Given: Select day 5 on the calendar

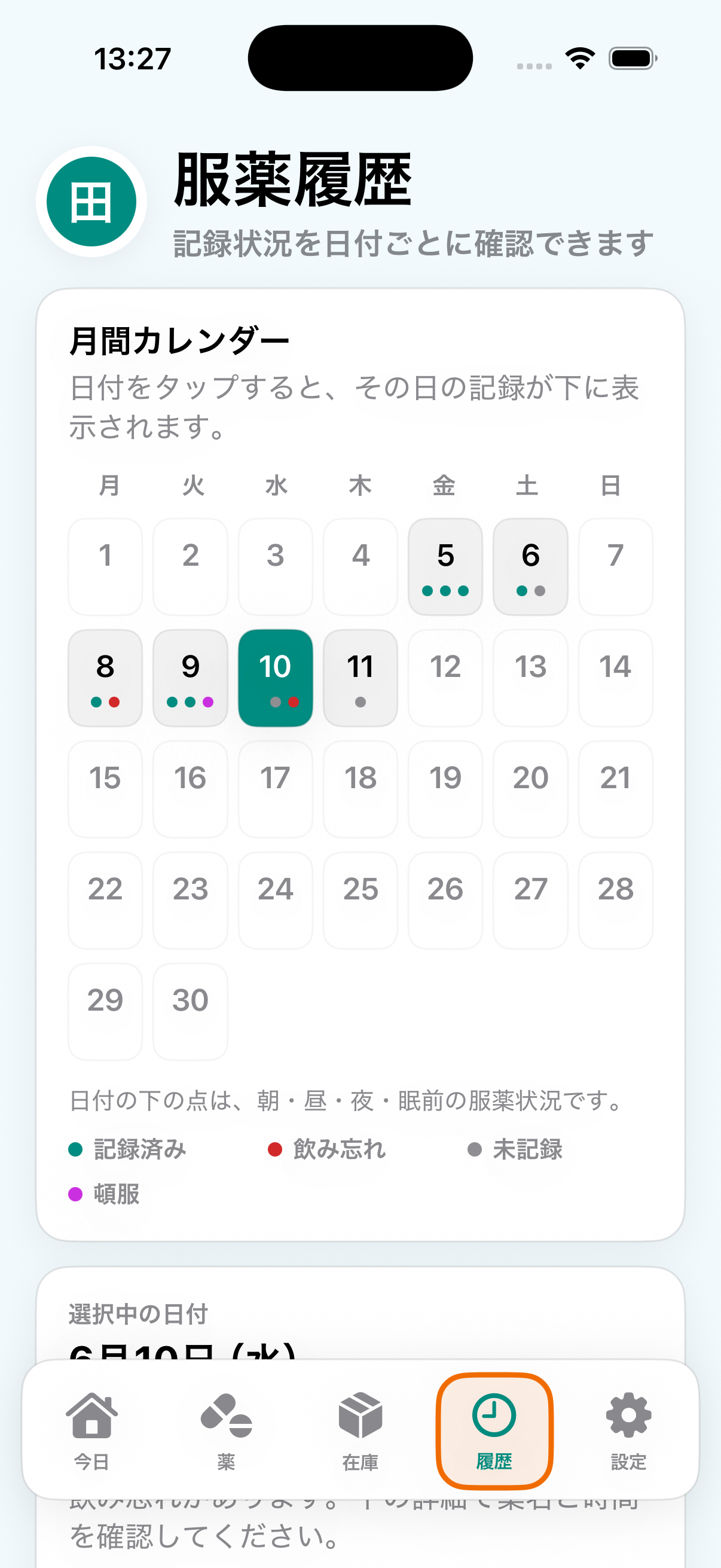Looking at the screenshot, I should (445, 567).
